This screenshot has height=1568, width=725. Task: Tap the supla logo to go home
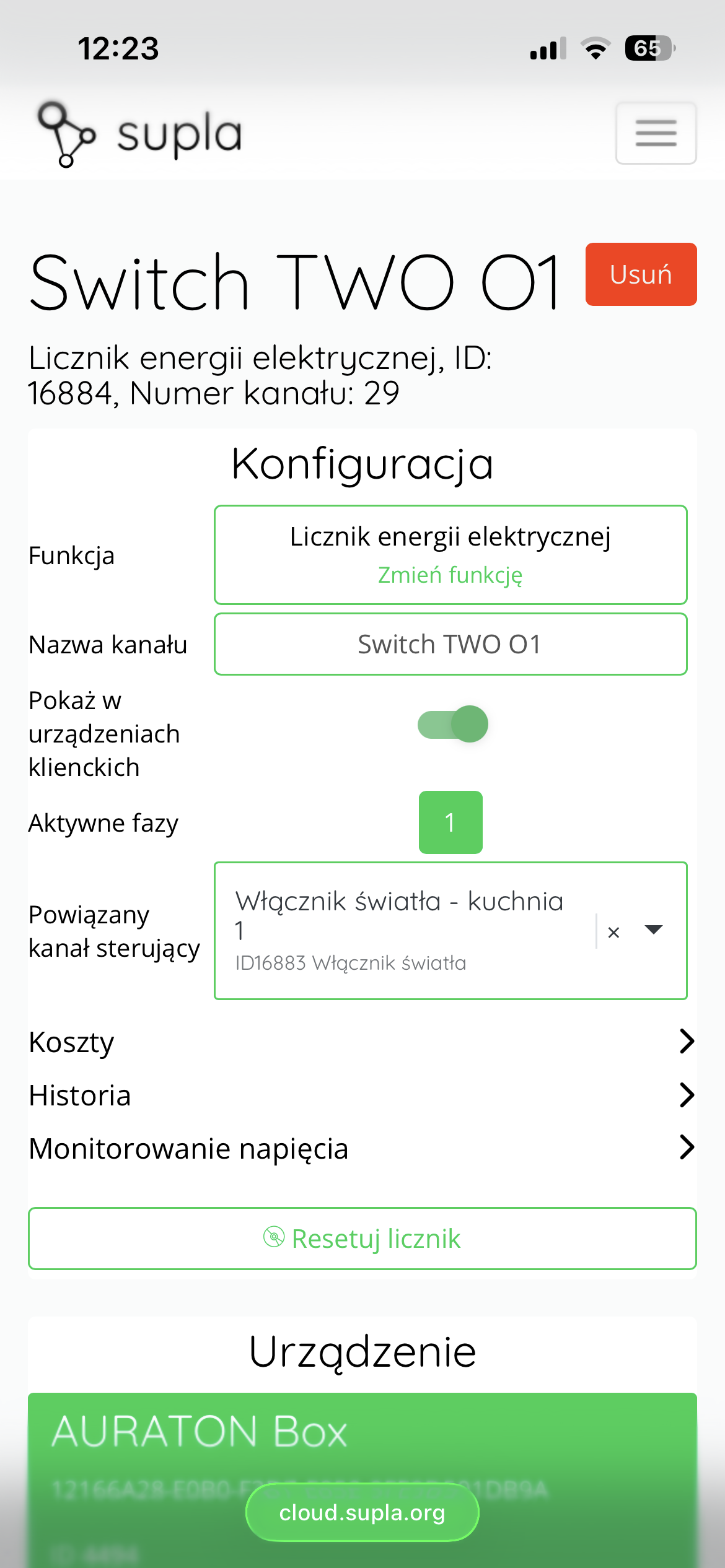(140, 134)
